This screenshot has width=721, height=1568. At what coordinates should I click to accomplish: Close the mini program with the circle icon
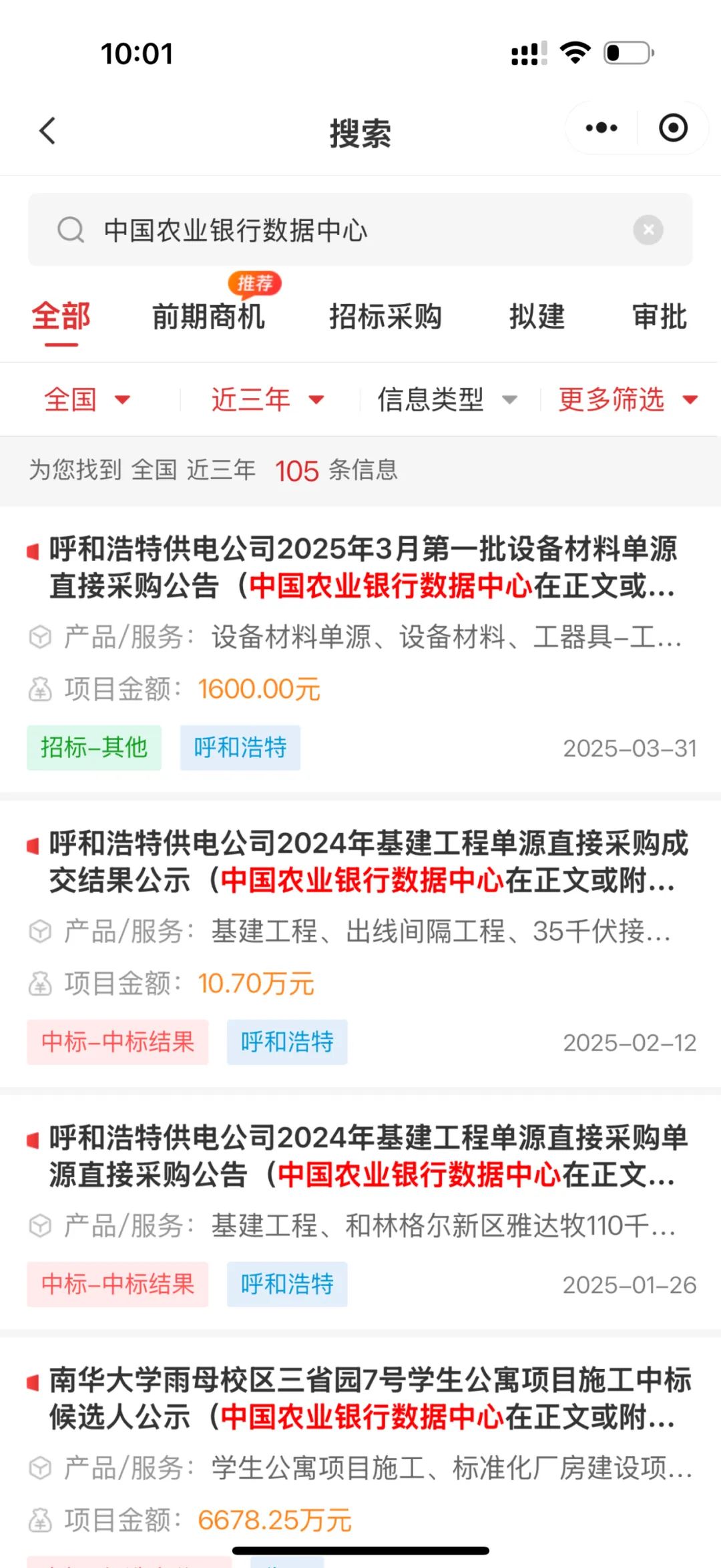672,128
